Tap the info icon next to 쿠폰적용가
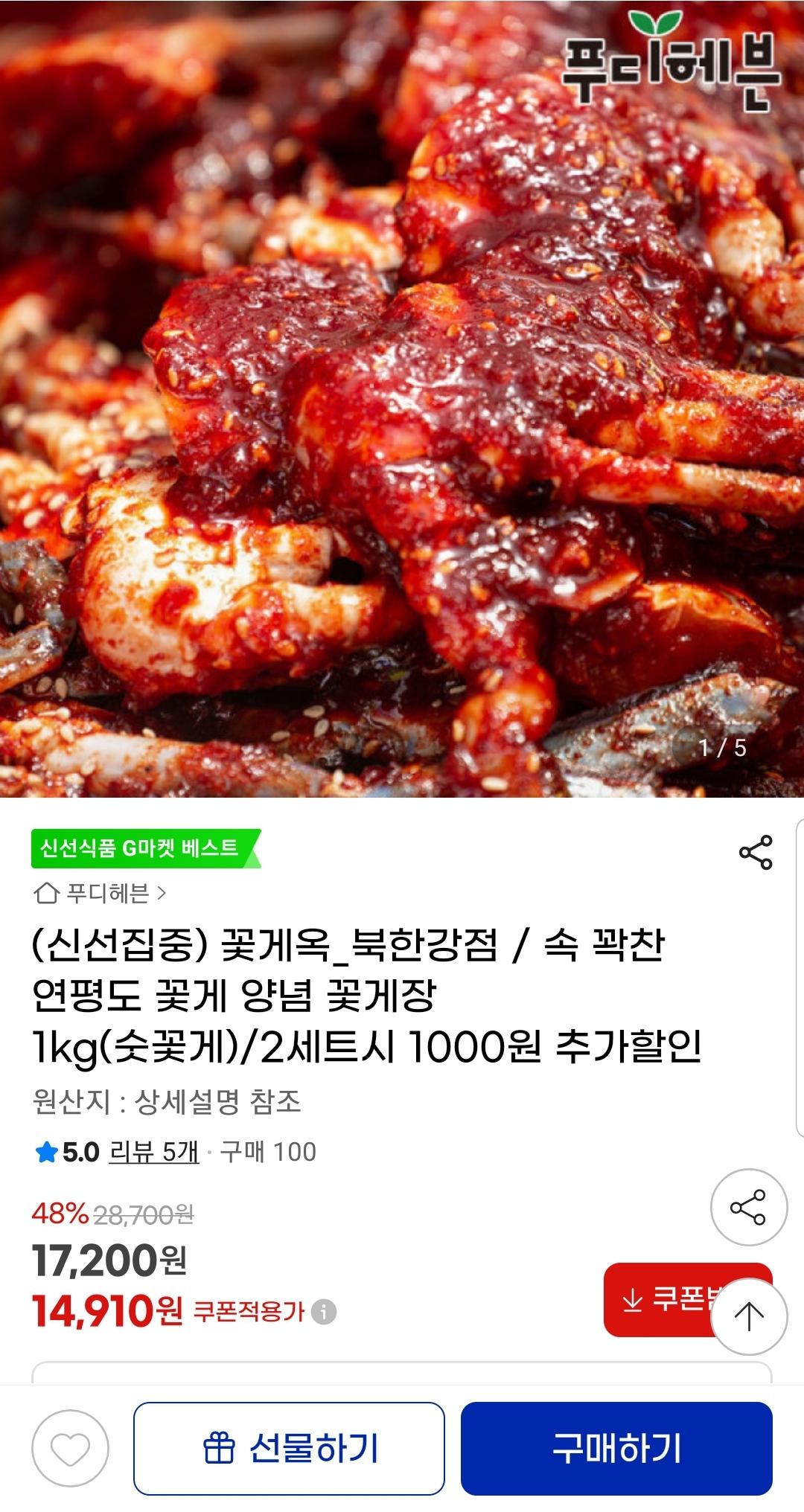This screenshot has height=1512, width=804. tap(324, 1311)
